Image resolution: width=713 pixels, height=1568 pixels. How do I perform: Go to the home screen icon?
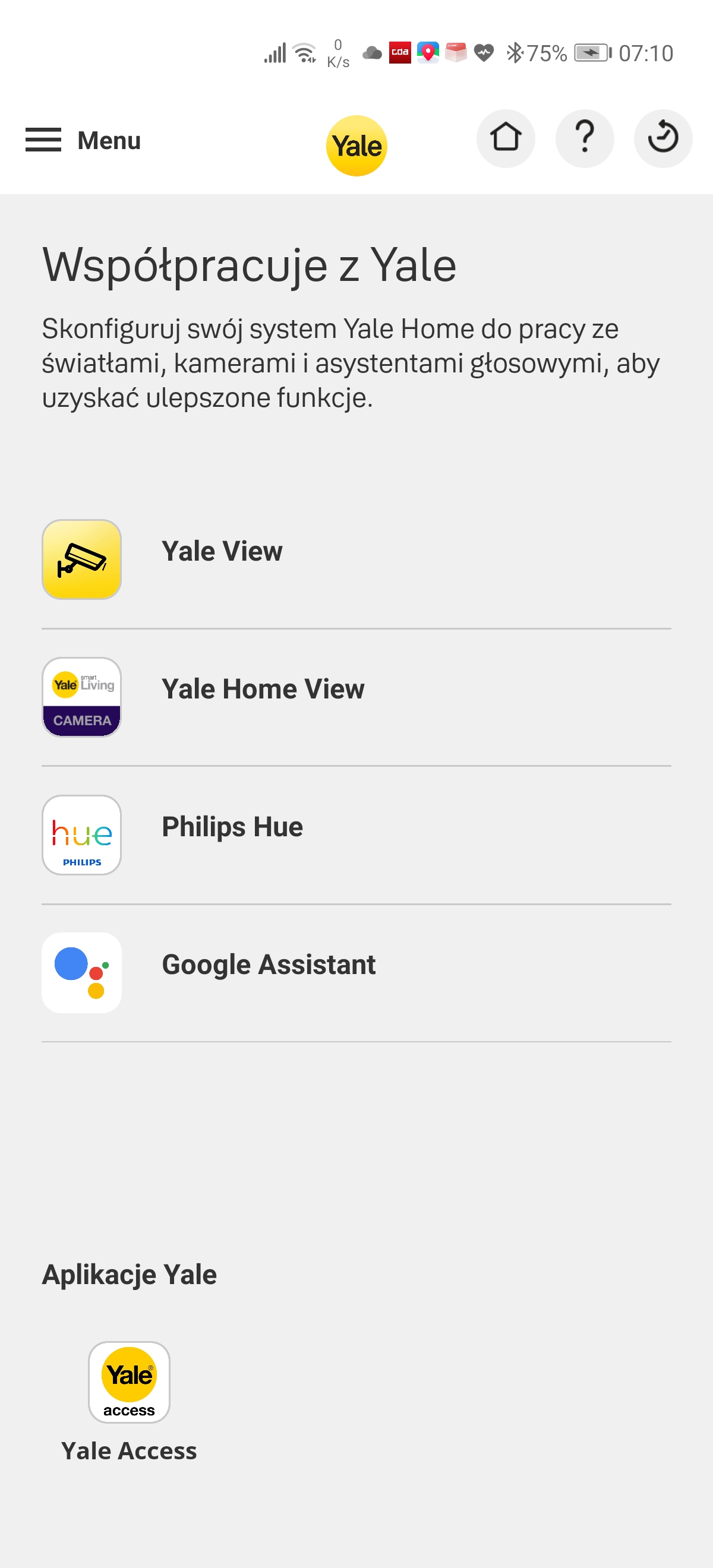point(506,138)
